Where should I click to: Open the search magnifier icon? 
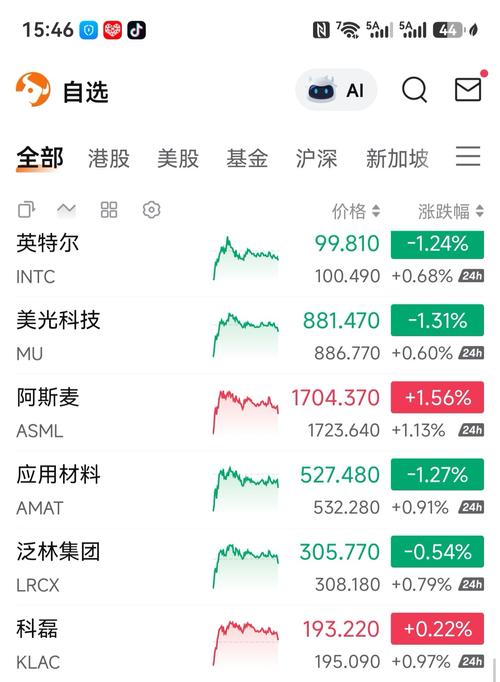[x=414, y=90]
